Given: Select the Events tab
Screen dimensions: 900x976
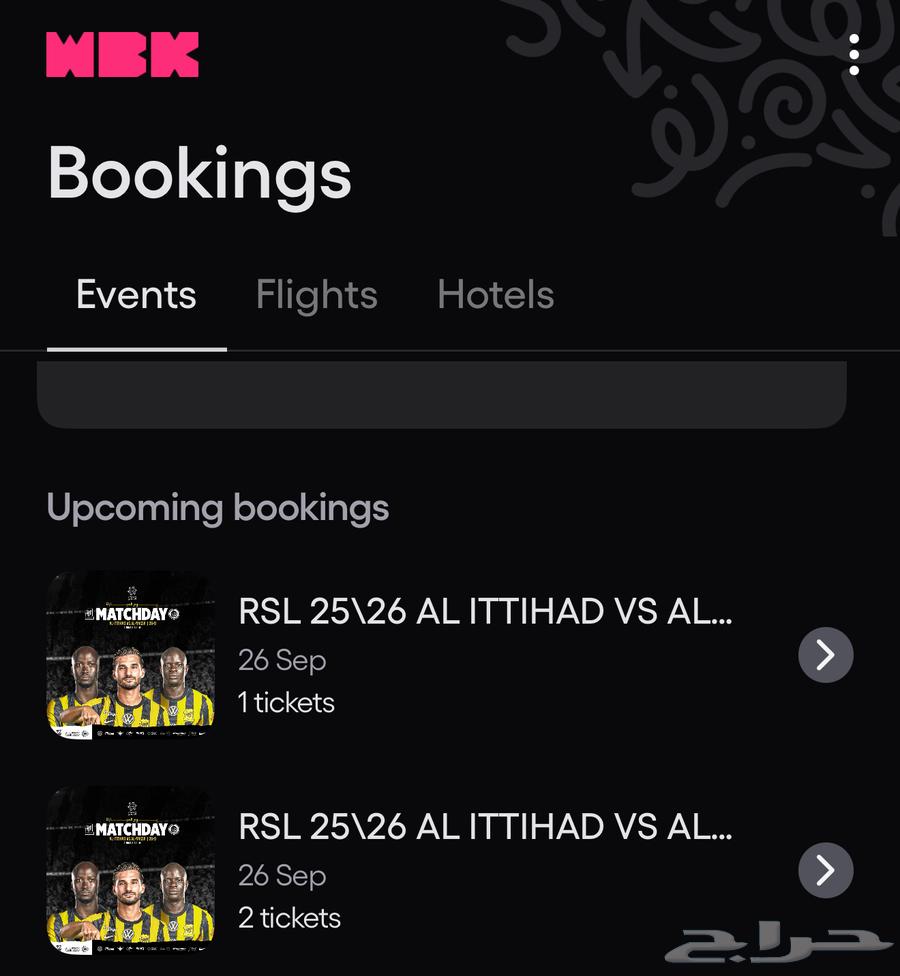Looking at the screenshot, I should [136, 296].
